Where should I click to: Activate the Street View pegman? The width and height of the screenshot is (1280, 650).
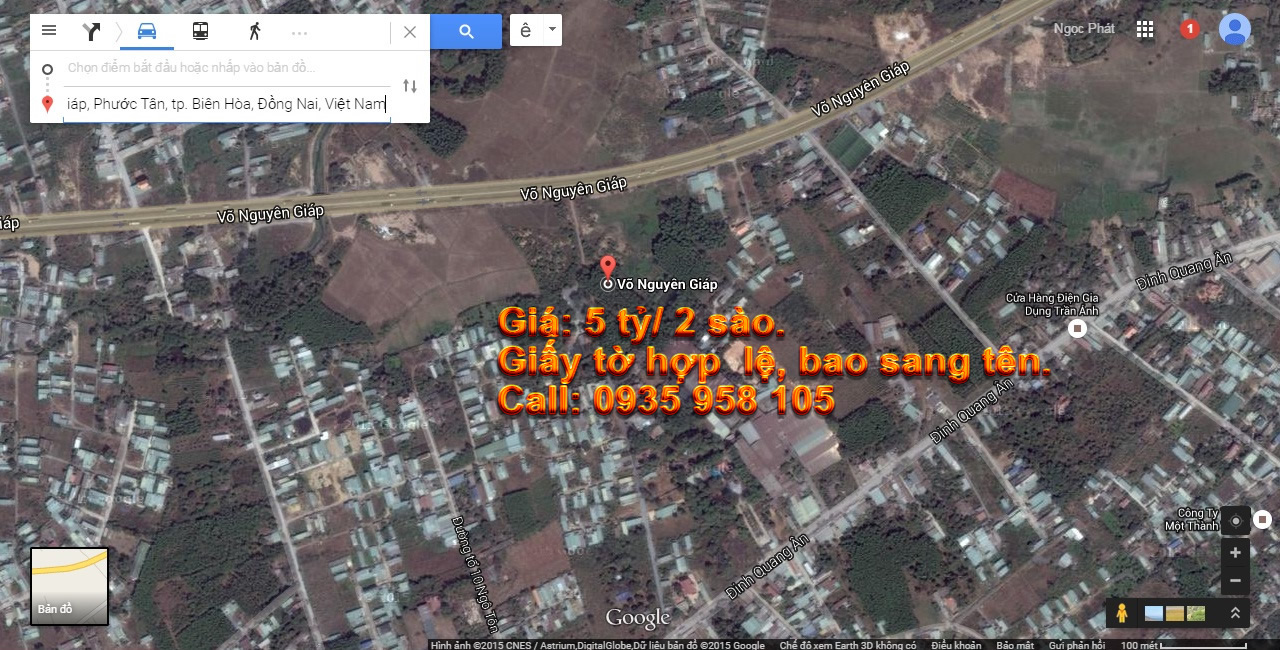[x=1122, y=613]
